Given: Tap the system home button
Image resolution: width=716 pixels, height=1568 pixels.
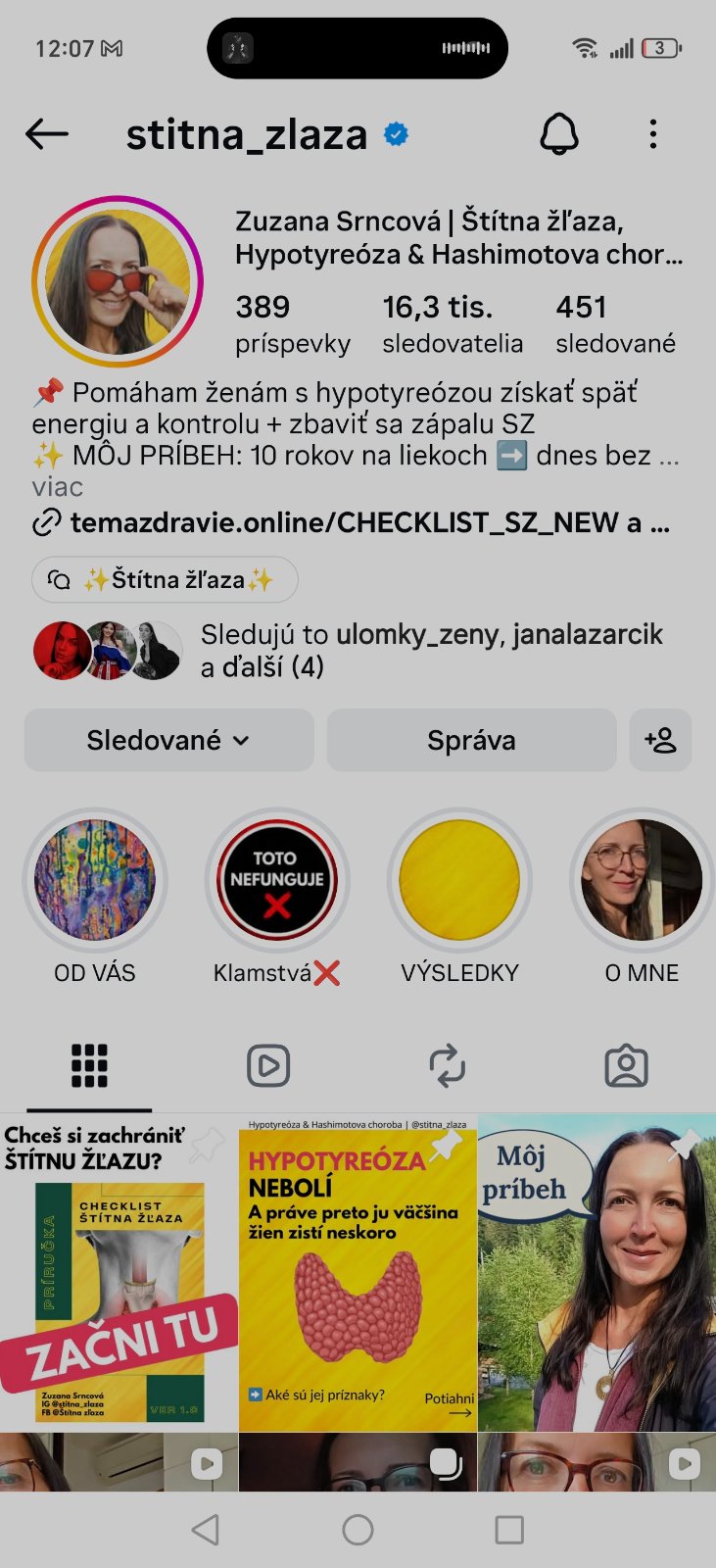Looking at the screenshot, I should (x=358, y=1530).
